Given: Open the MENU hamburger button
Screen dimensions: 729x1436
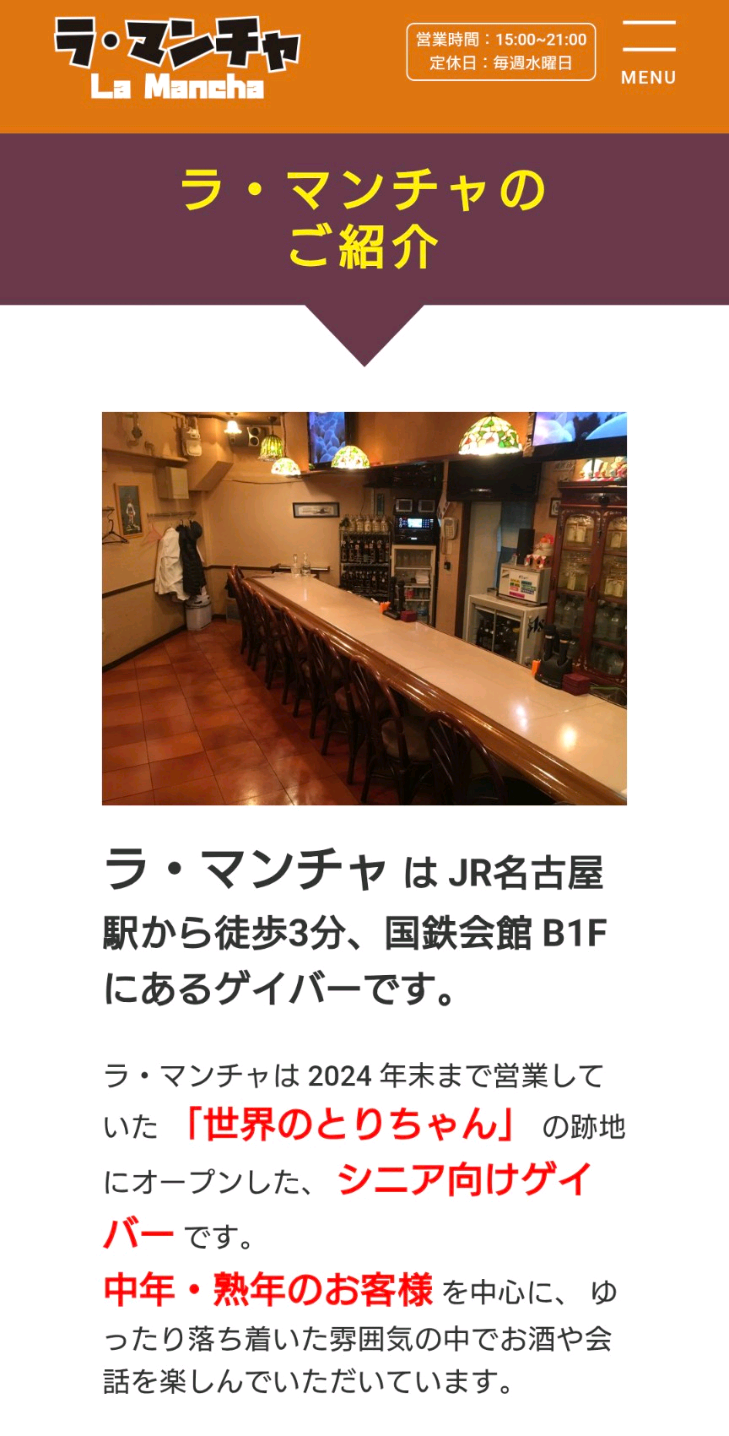Looking at the screenshot, I should [648, 54].
